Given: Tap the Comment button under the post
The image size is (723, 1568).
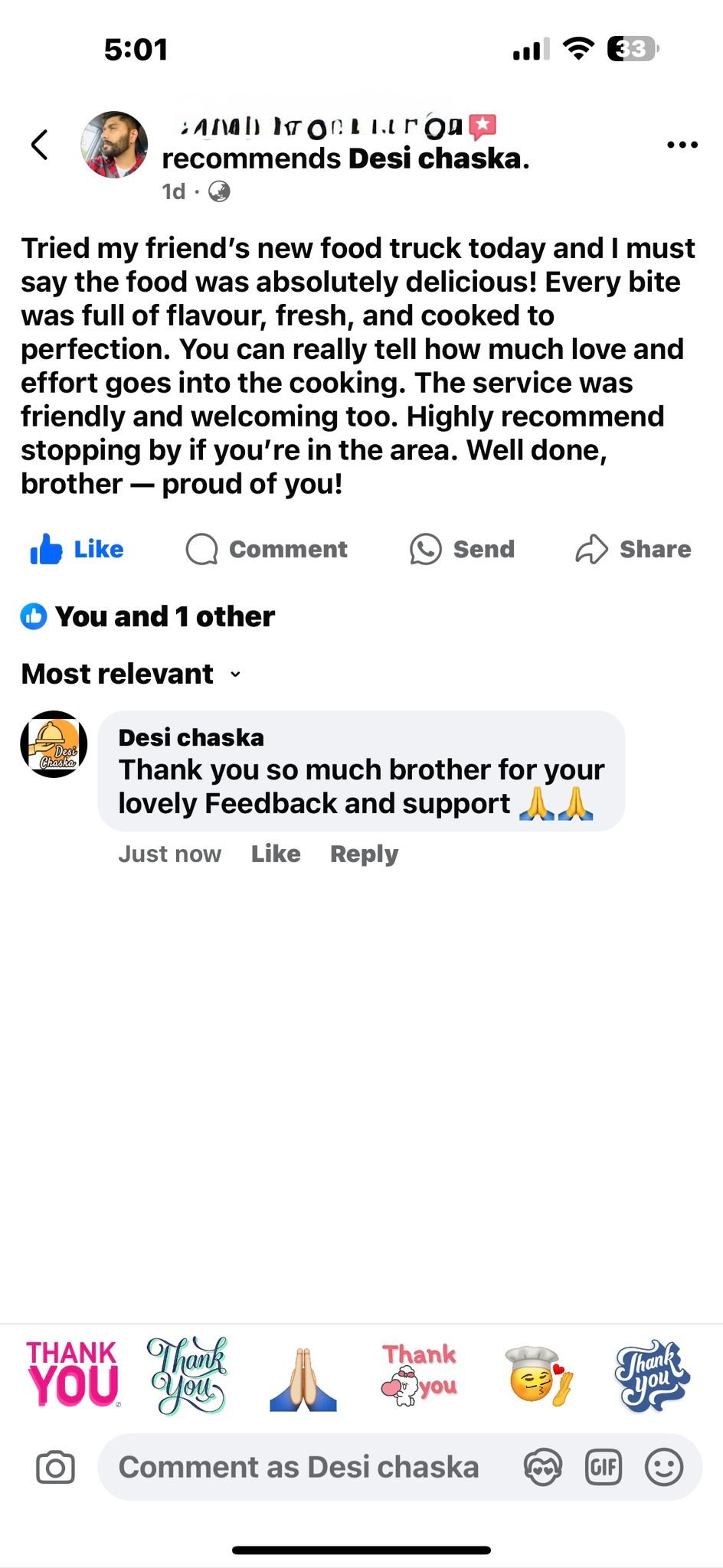Looking at the screenshot, I should (x=267, y=549).
